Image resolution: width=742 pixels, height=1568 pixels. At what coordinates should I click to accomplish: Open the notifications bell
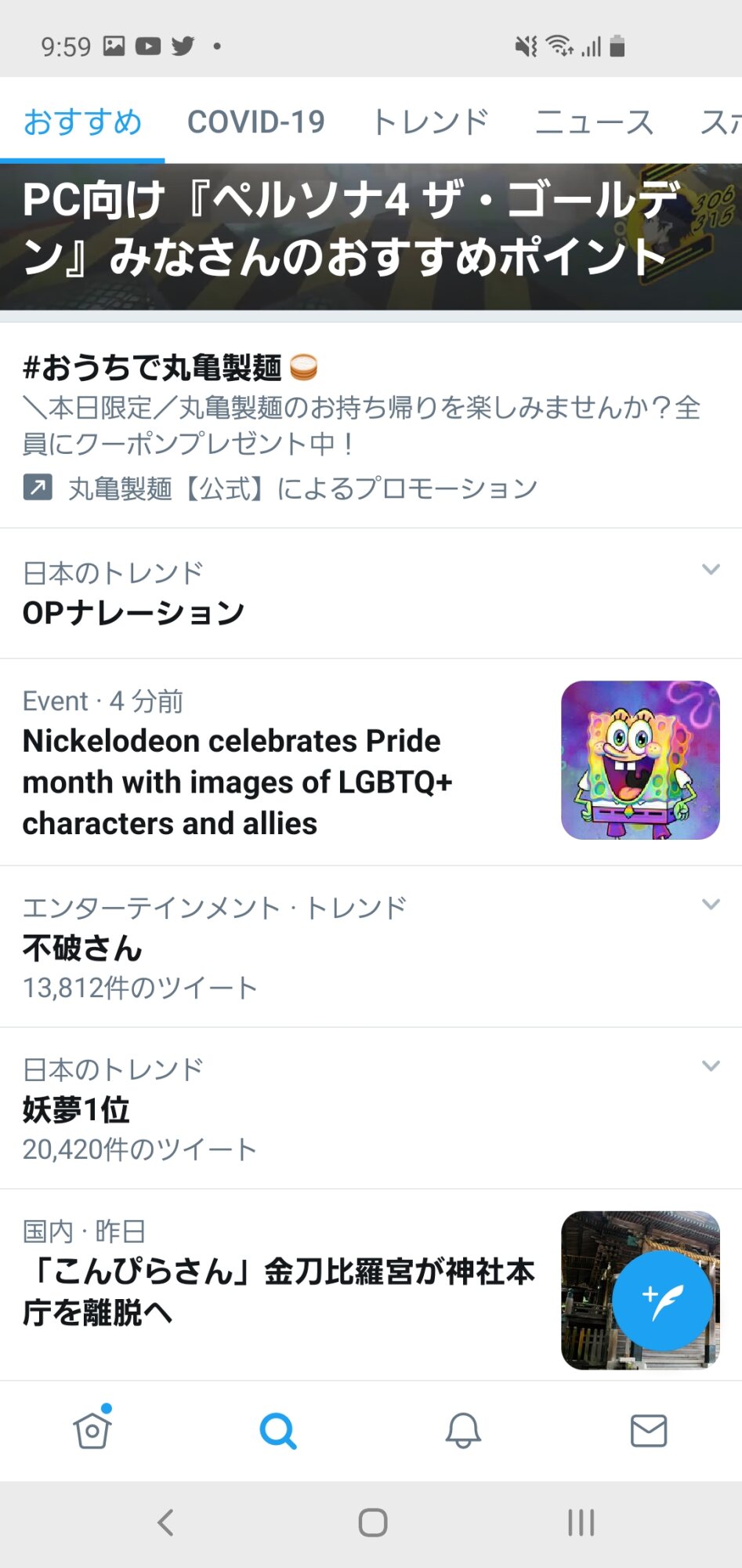pyautogui.click(x=463, y=1431)
